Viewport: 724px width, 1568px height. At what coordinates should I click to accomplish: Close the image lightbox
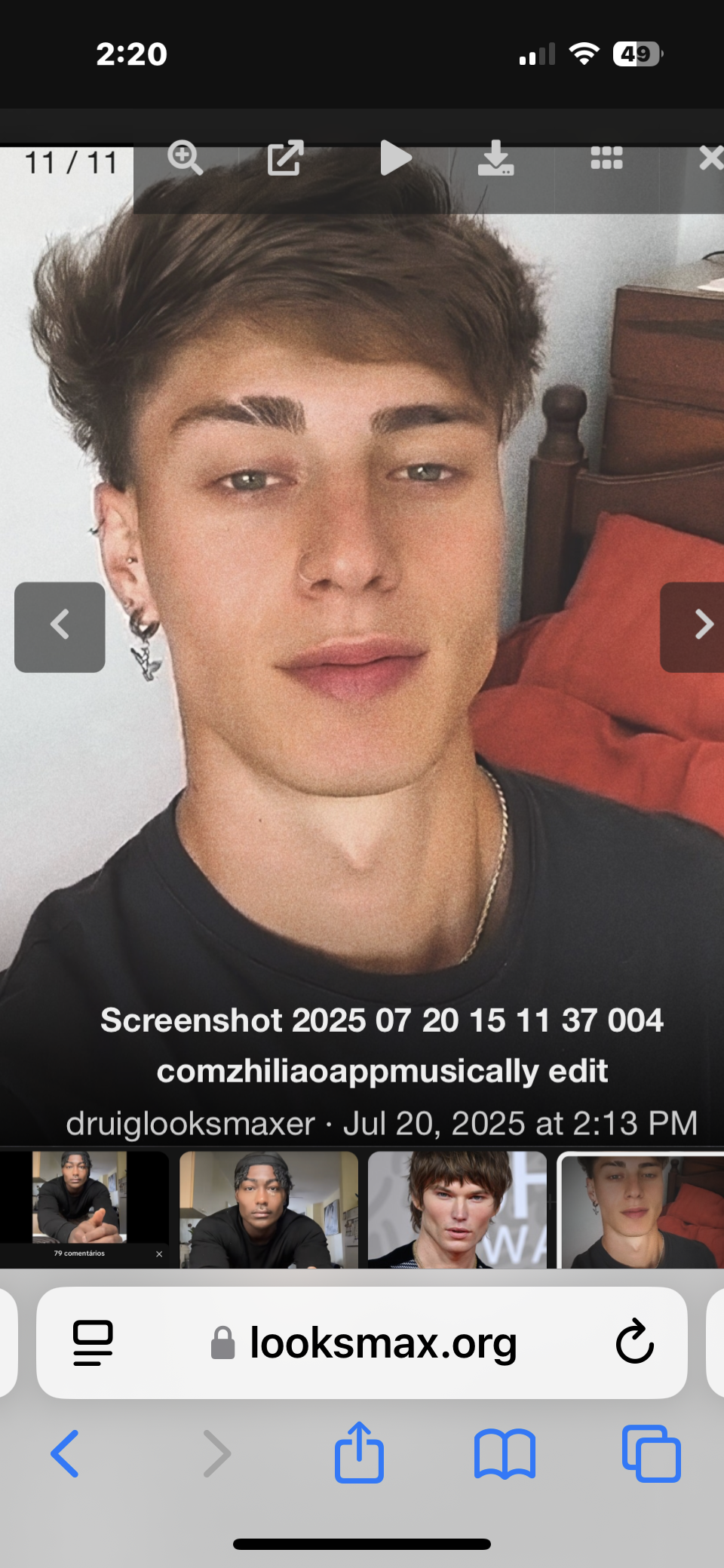point(710,158)
